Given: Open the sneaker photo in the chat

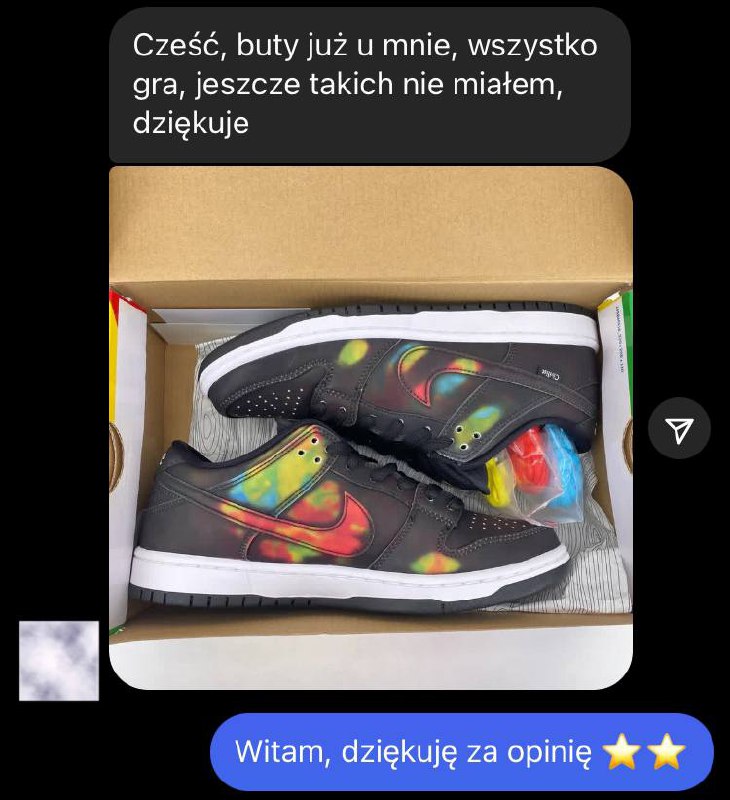Looking at the screenshot, I should (370, 427).
